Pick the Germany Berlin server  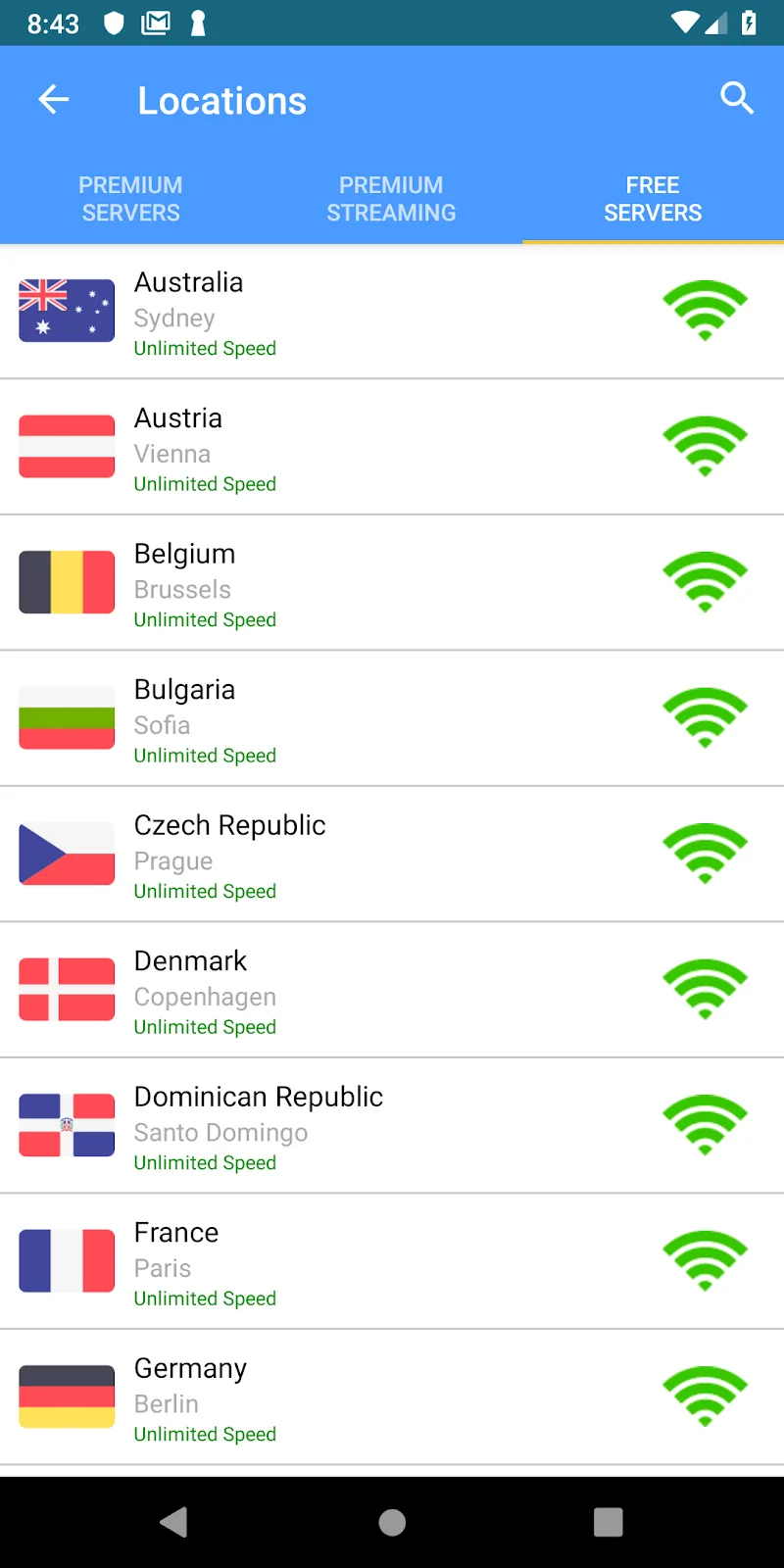[392, 1397]
